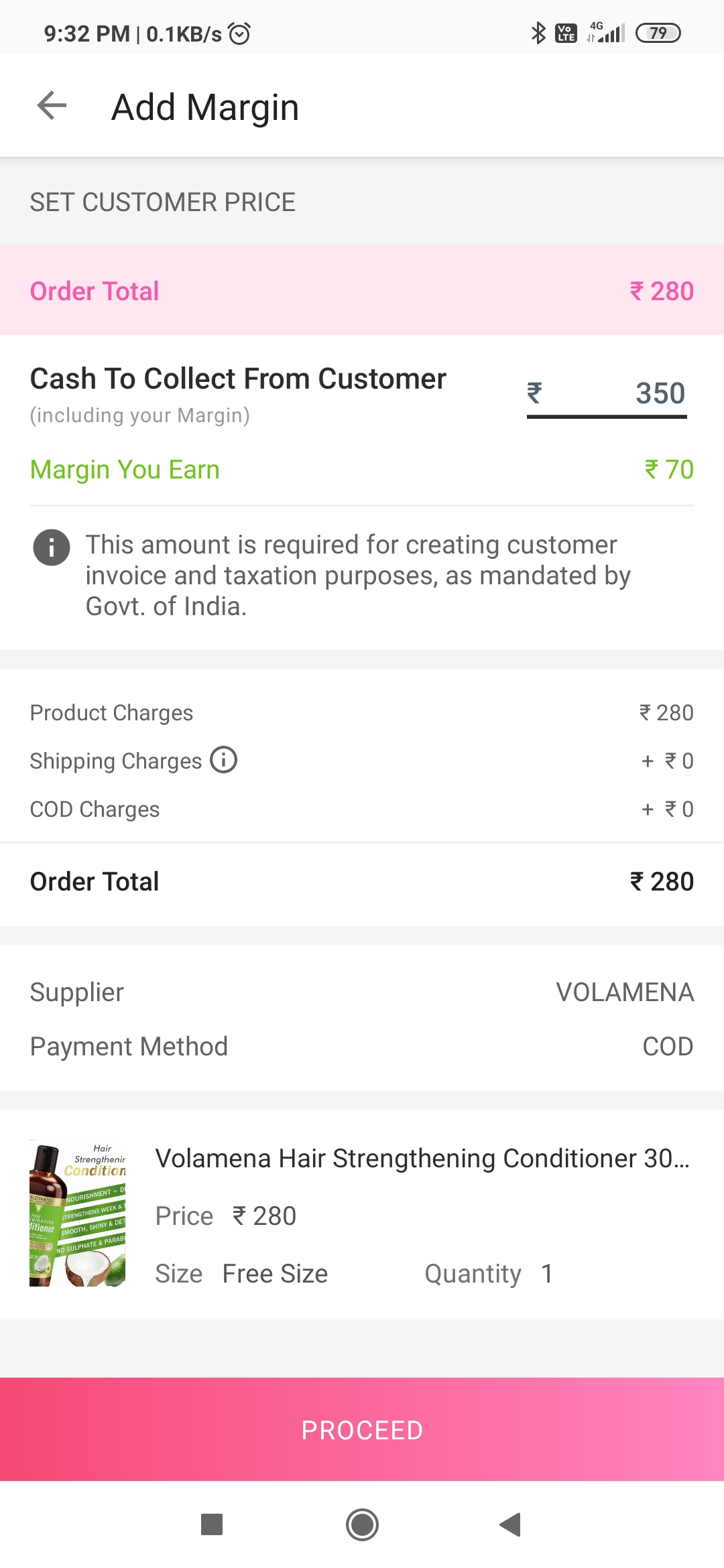Screen dimensions: 724x1568
Task: Tap the VoLTE indicator in status bar
Action: coord(565,31)
